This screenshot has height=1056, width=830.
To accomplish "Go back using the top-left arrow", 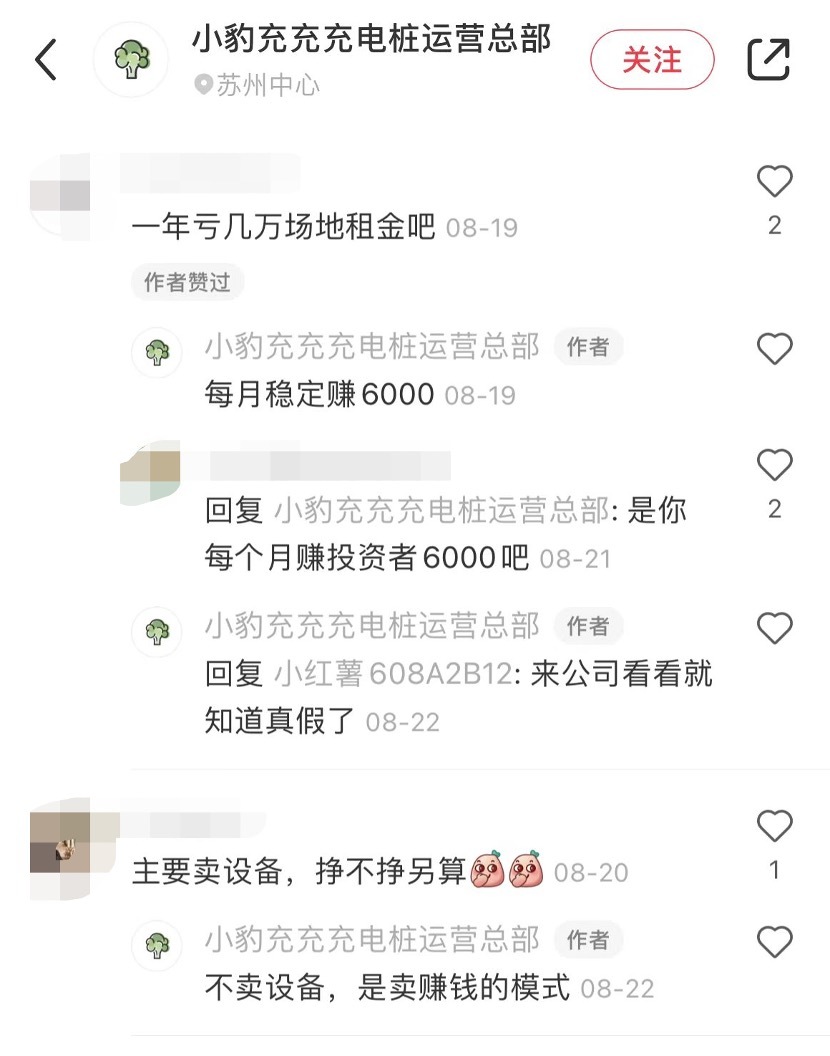I will pyautogui.click(x=46, y=60).
